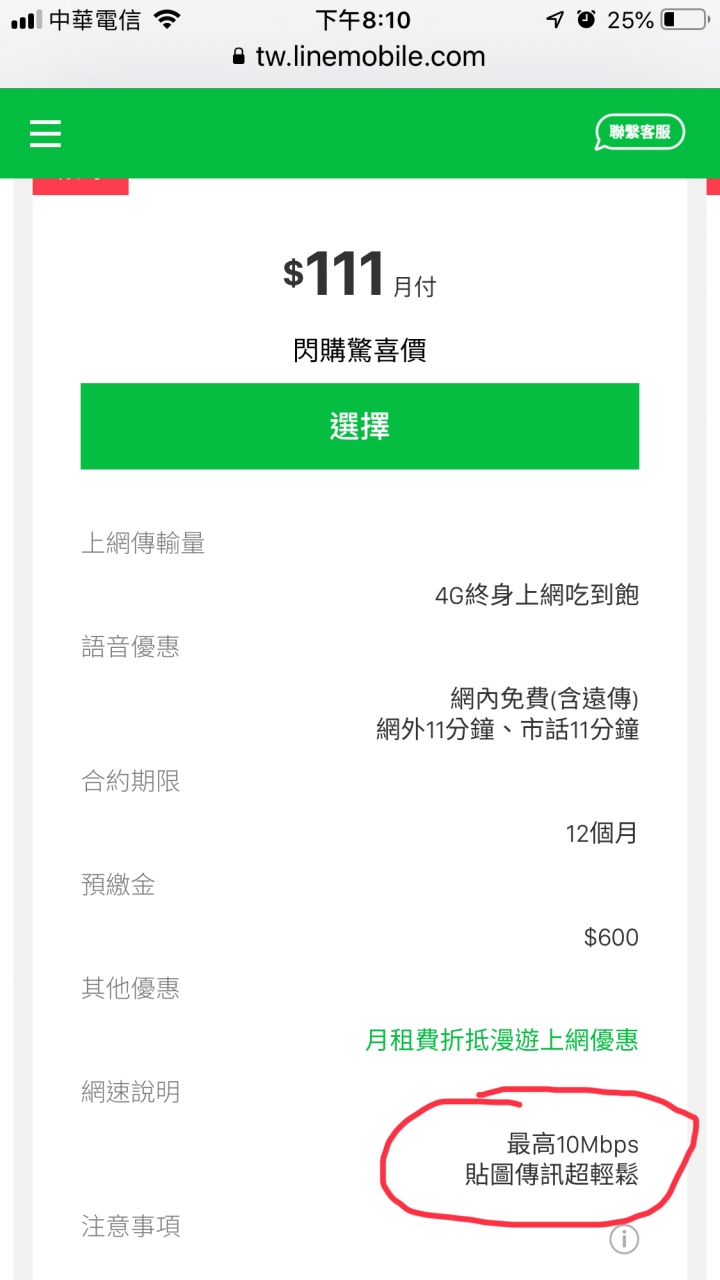The image size is (720, 1280).
Task: Open the hamburger menu
Action: (x=45, y=133)
